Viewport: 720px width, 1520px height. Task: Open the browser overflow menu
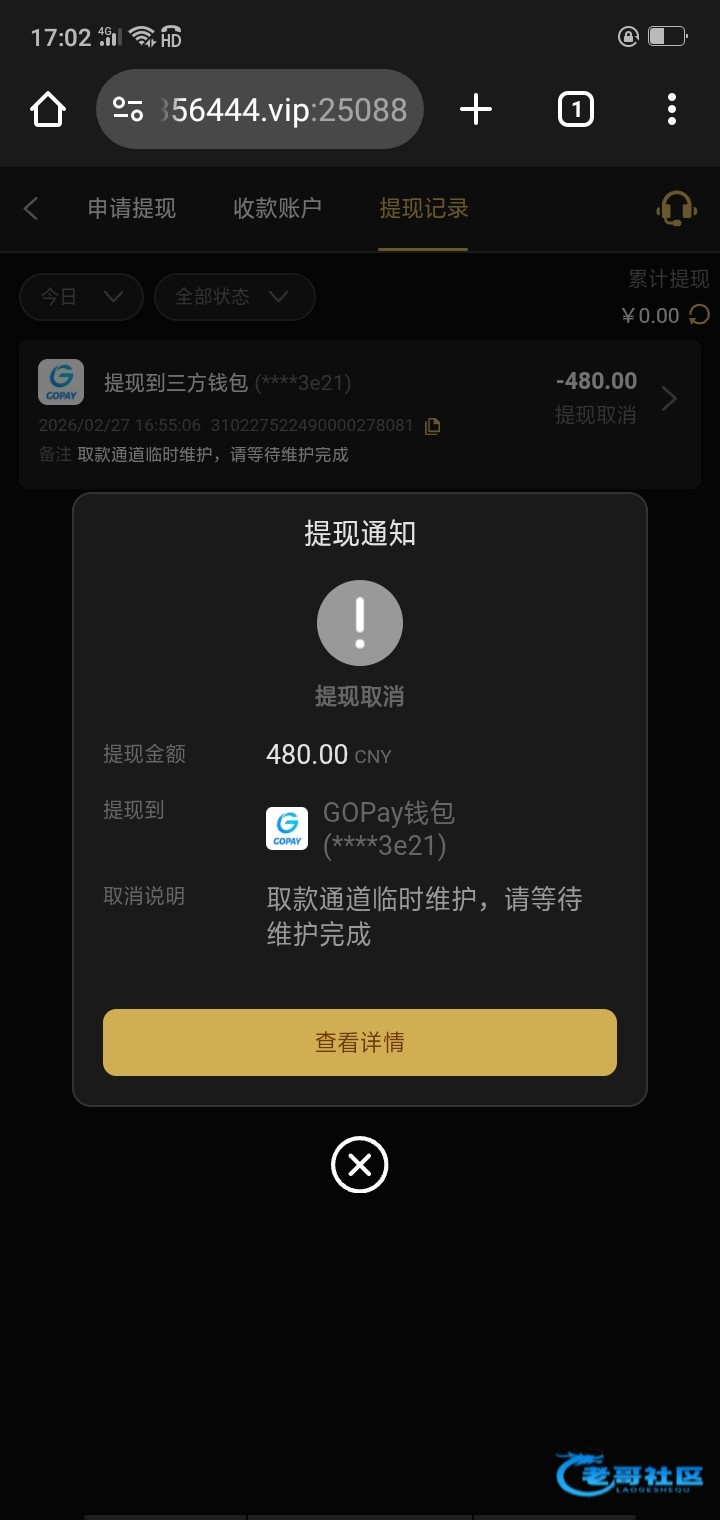pyautogui.click(x=671, y=109)
